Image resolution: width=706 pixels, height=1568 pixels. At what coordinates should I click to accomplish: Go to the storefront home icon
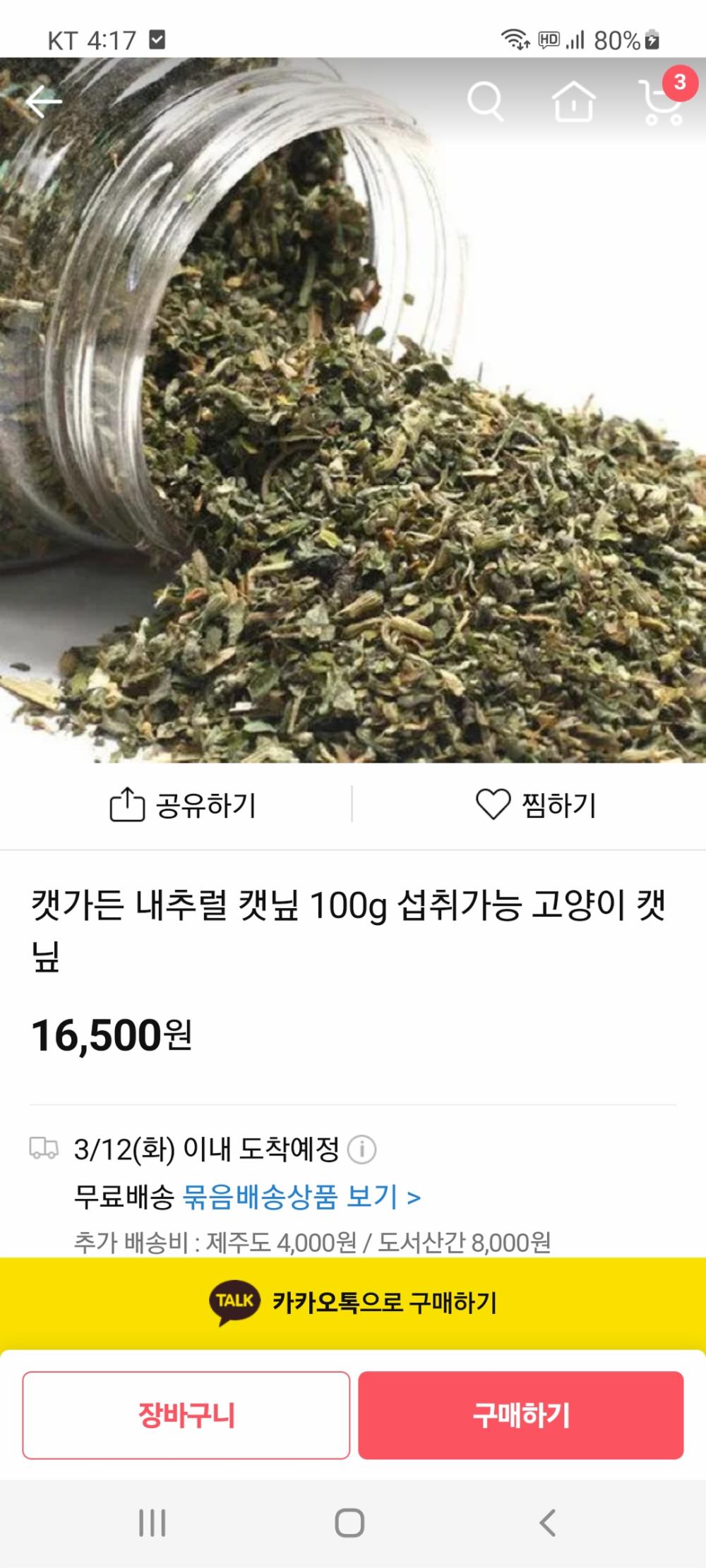pos(573,102)
